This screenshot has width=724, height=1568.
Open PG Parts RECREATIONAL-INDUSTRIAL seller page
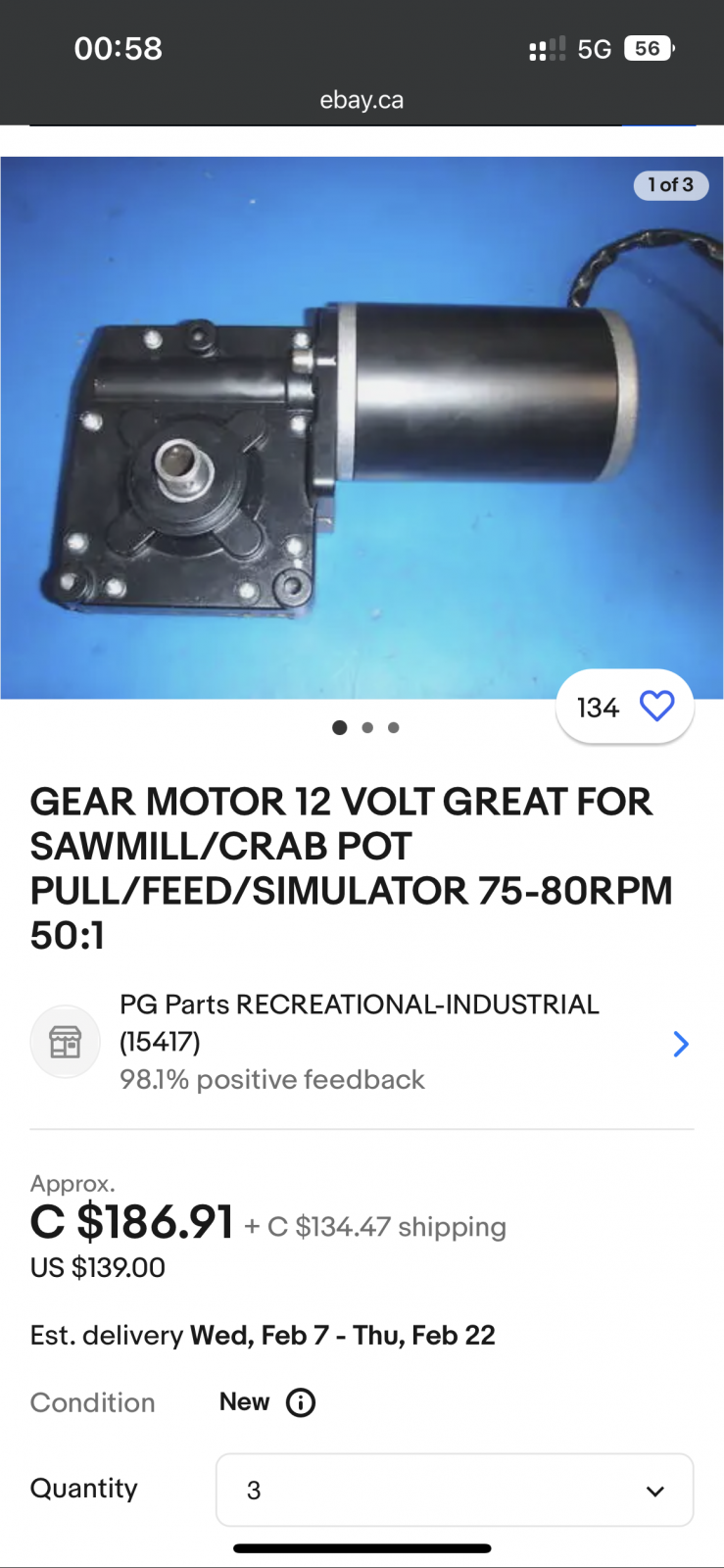[362, 1042]
